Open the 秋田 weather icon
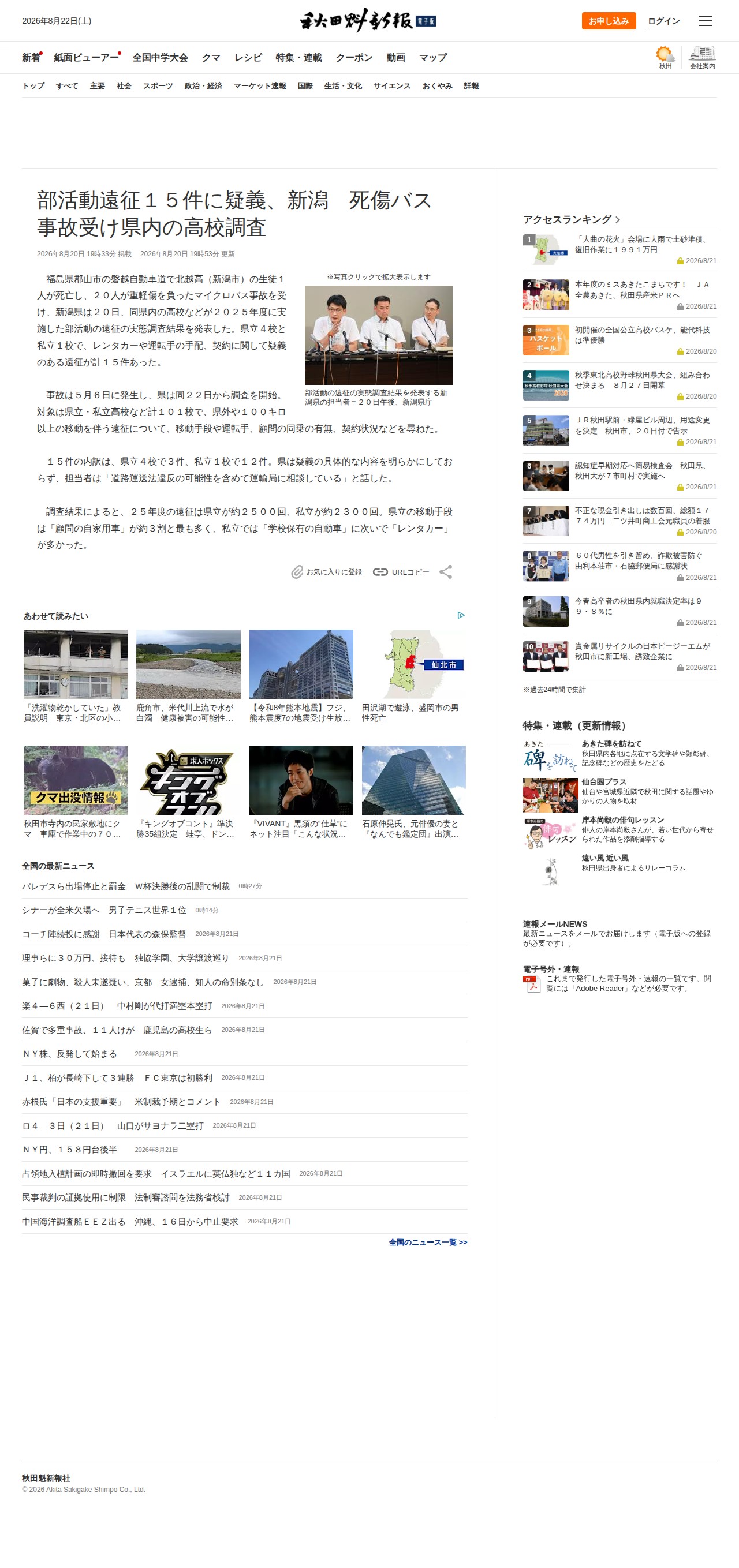This screenshot has width=739, height=1568. coord(665,57)
